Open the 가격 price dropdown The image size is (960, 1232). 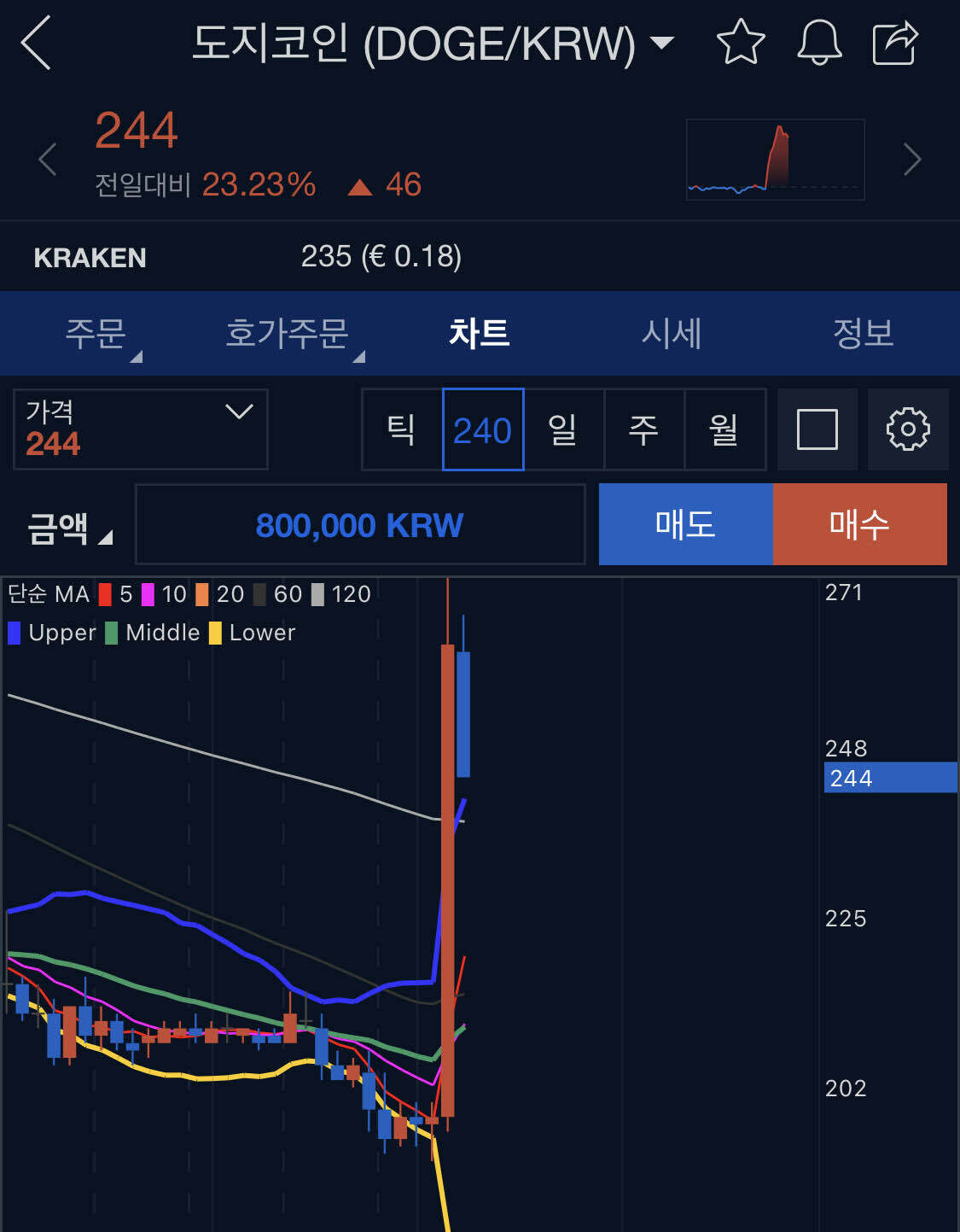point(140,429)
